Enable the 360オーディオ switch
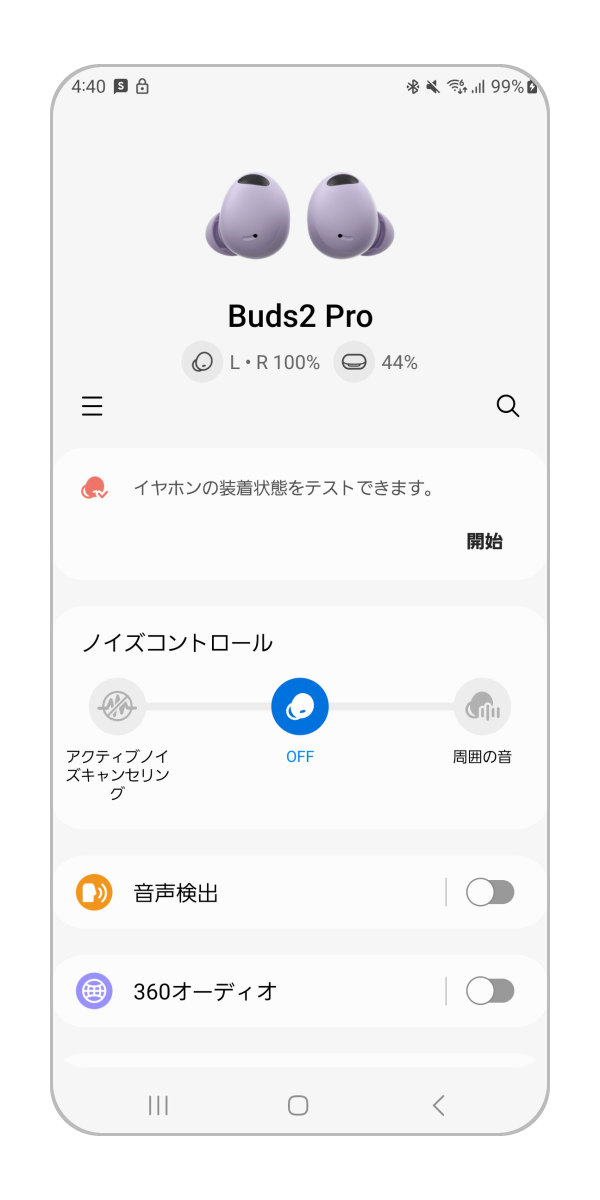The height and width of the screenshot is (1200, 600). click(490, 991)
